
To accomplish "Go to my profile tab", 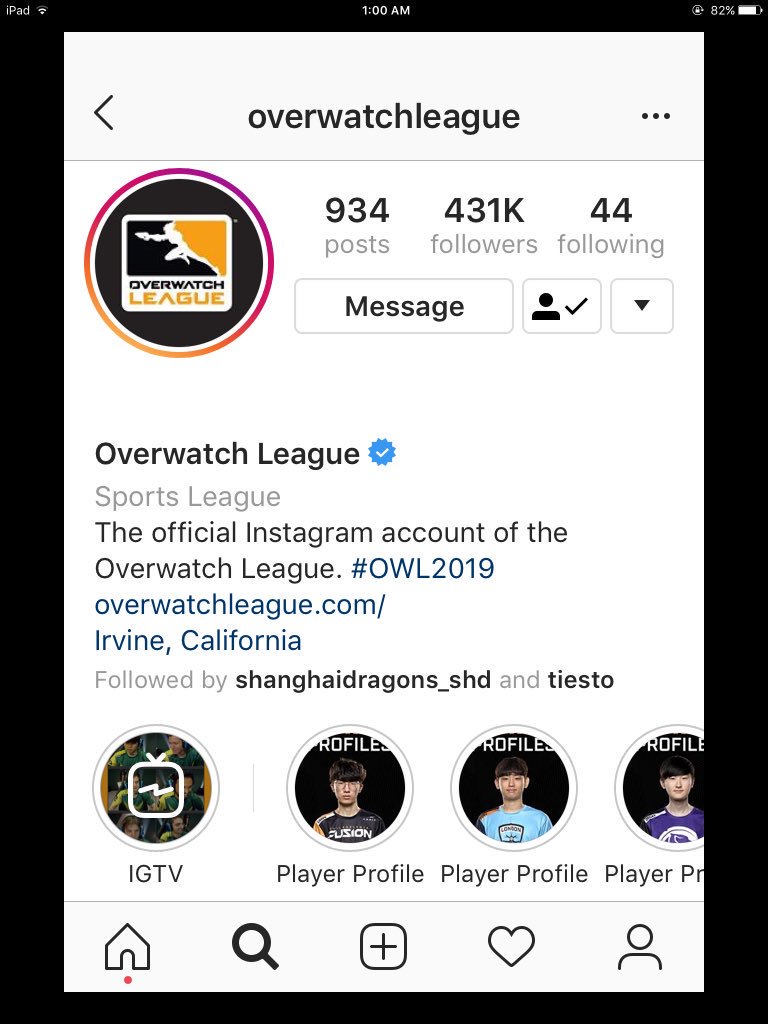I will [639, 946].
